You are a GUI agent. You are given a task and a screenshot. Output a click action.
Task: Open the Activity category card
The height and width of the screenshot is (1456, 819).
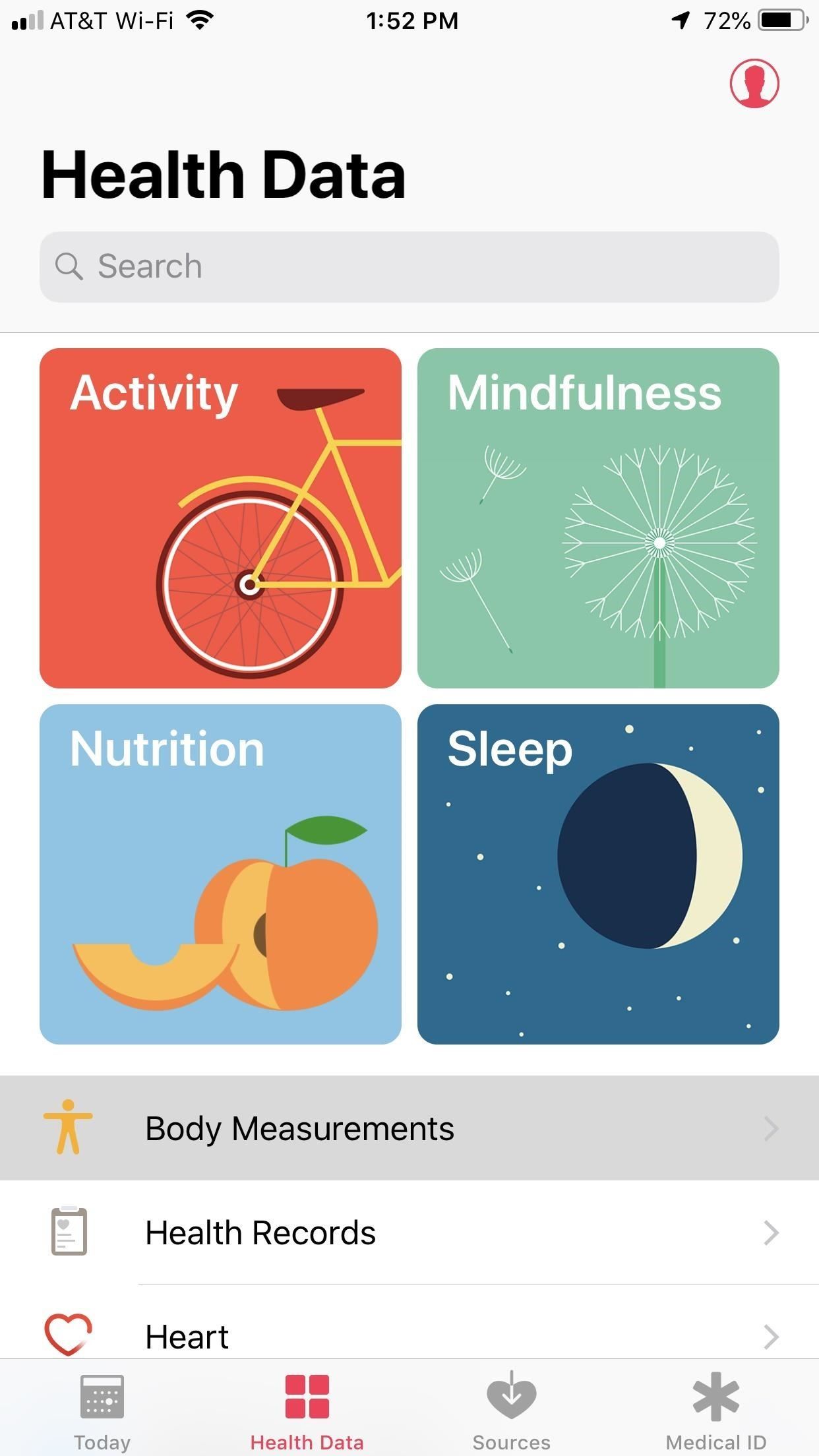tap(220, 518)
